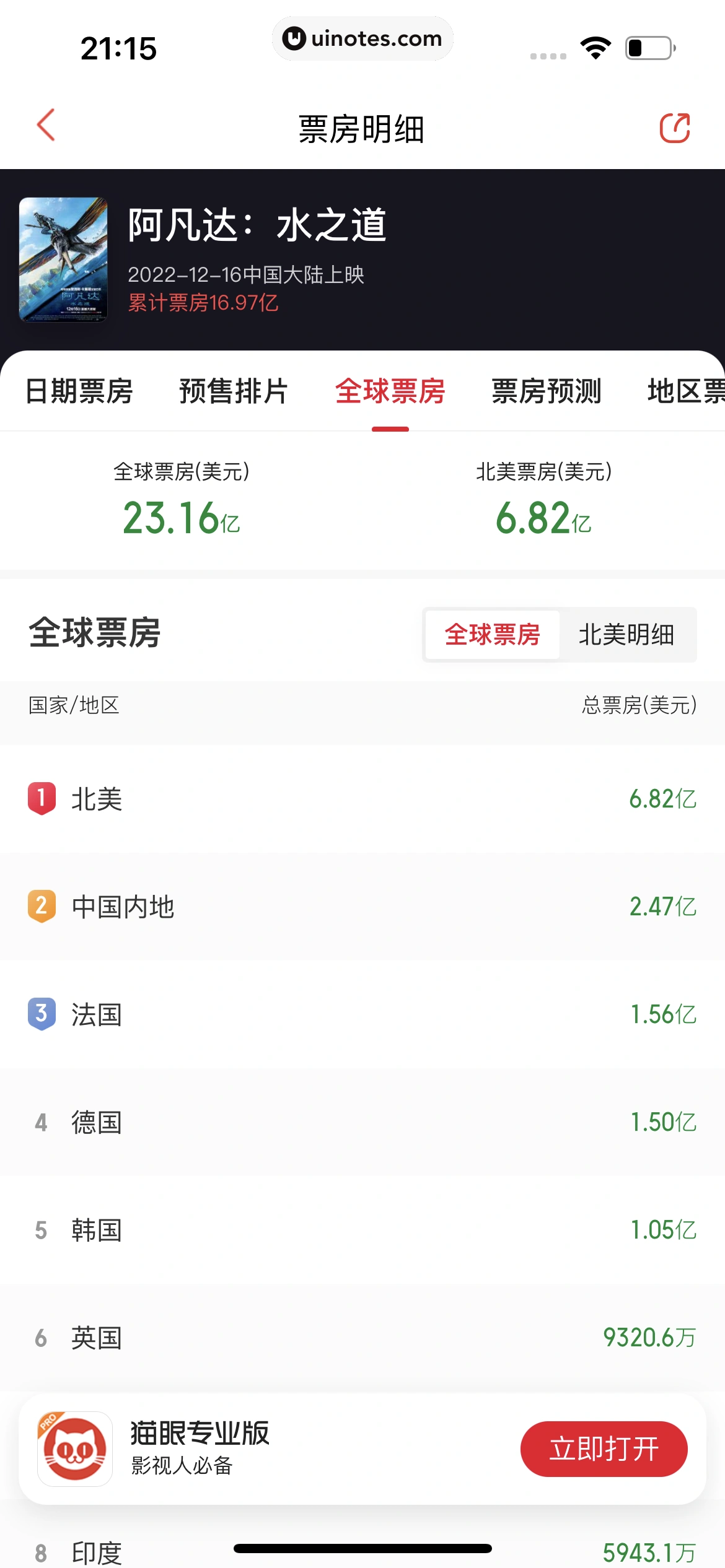Expand the 北美 row for details
The height and width of the screenshot is (1568, 725).
(362, 799)
